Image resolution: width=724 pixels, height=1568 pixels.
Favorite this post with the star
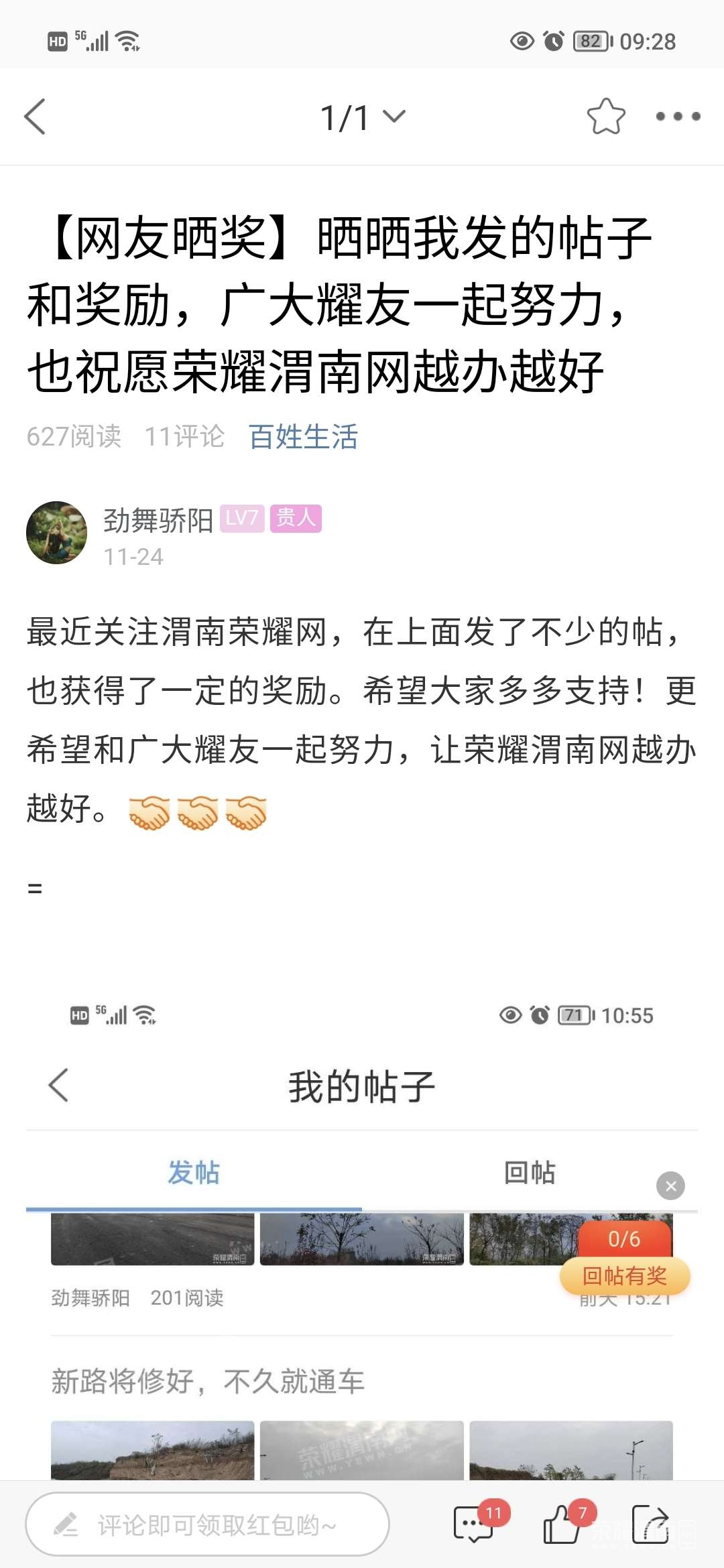point(606,117)
